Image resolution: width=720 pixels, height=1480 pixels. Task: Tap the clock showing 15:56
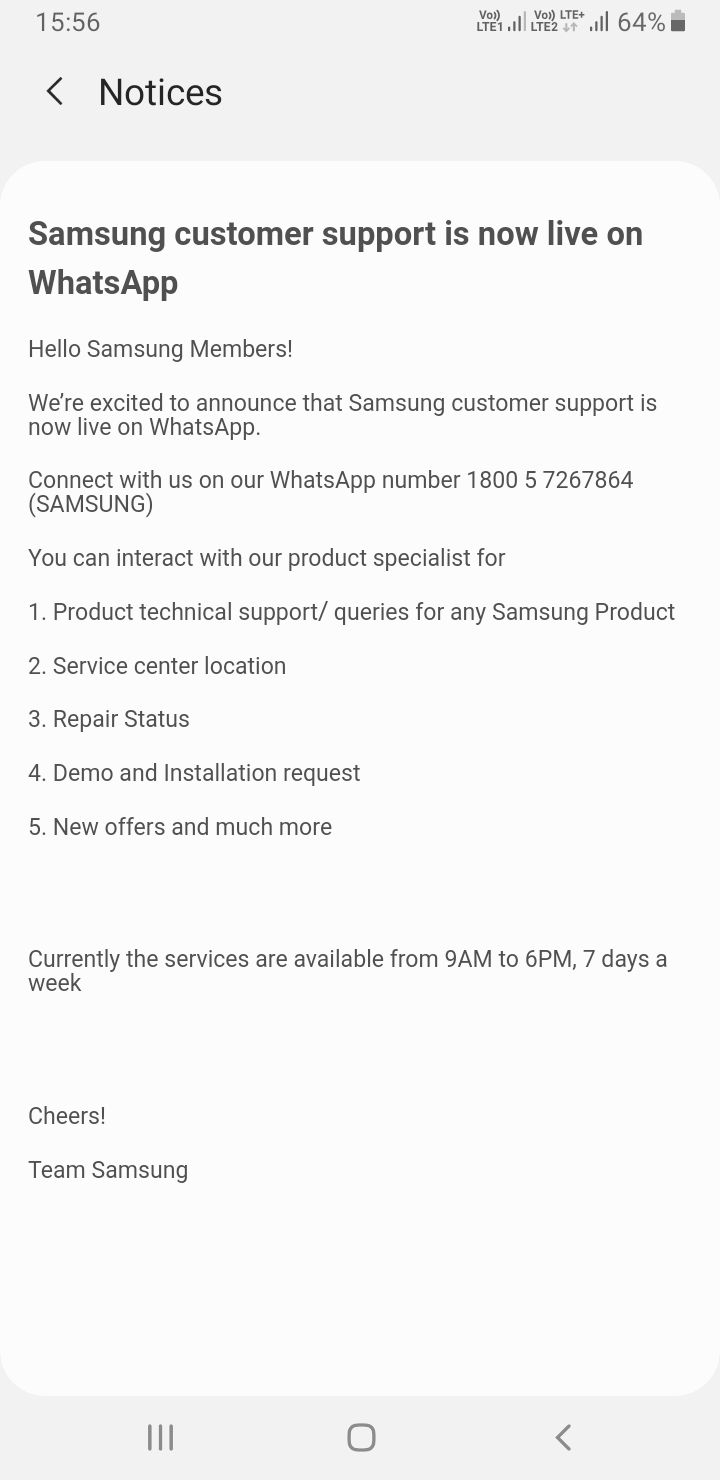tap(68, 21)
